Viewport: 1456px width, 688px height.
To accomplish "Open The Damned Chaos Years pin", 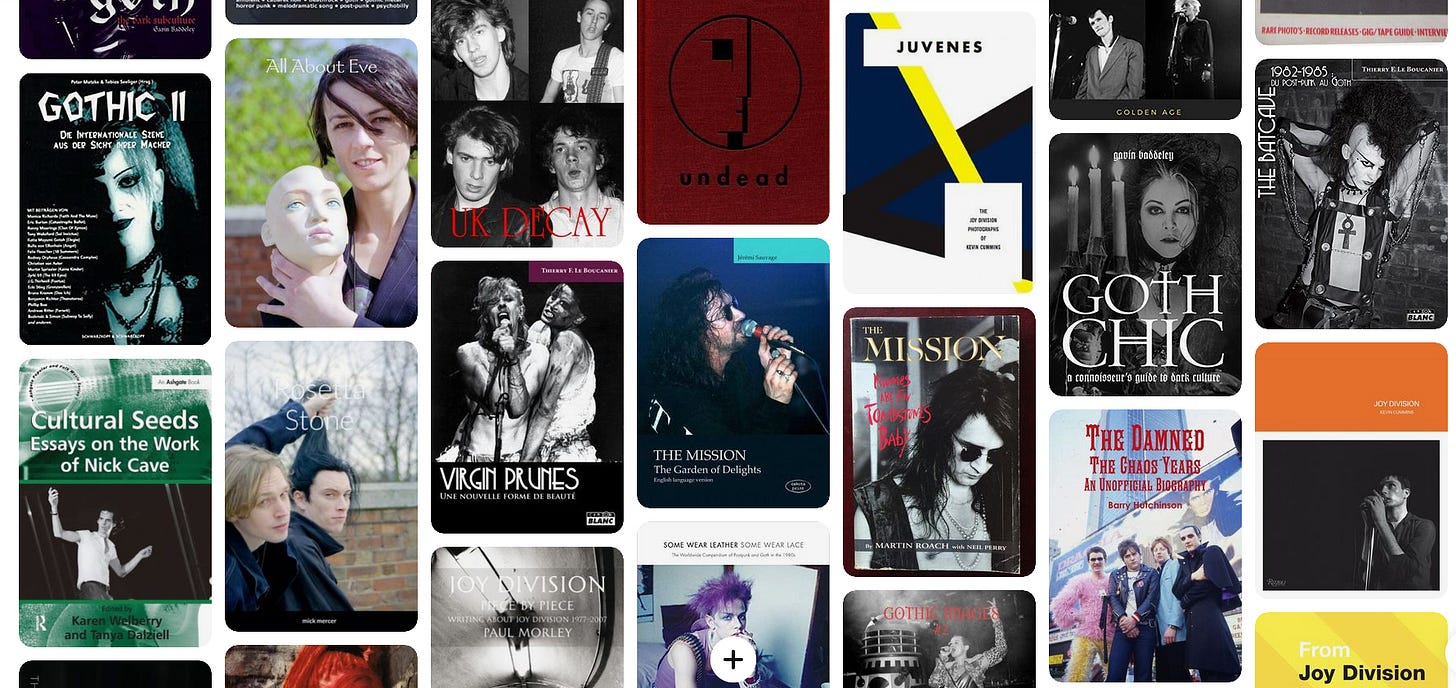I will coord(1145,545).
